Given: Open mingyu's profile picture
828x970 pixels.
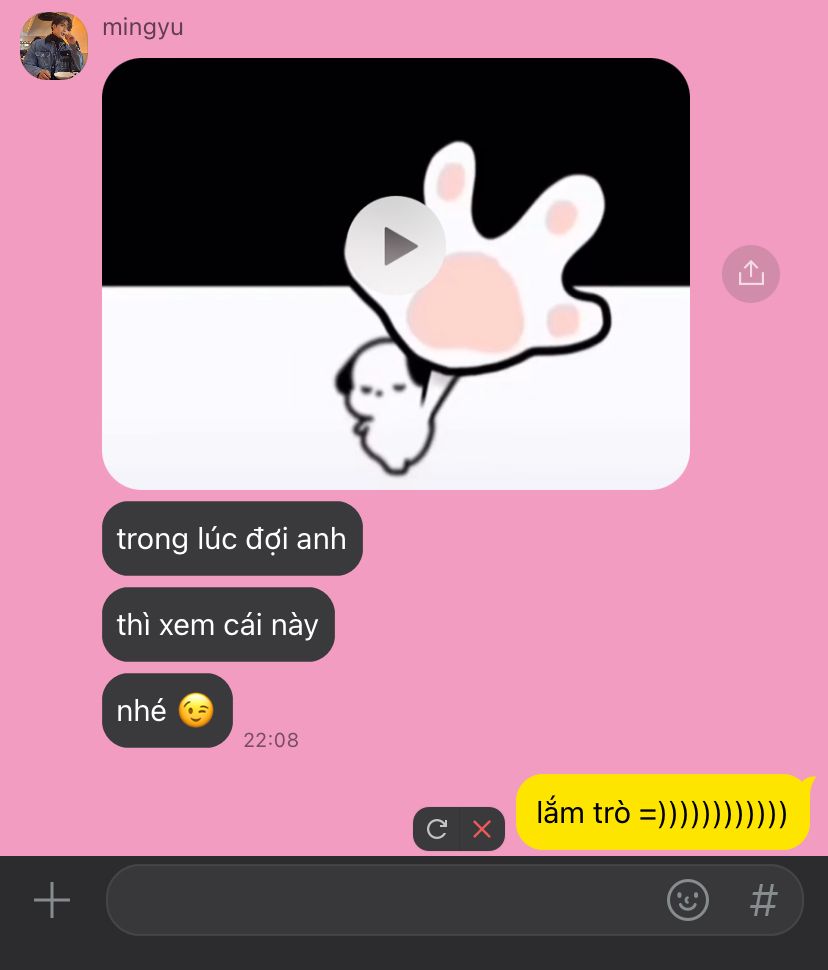Looking at the screenshot, I should coord(54,46).
